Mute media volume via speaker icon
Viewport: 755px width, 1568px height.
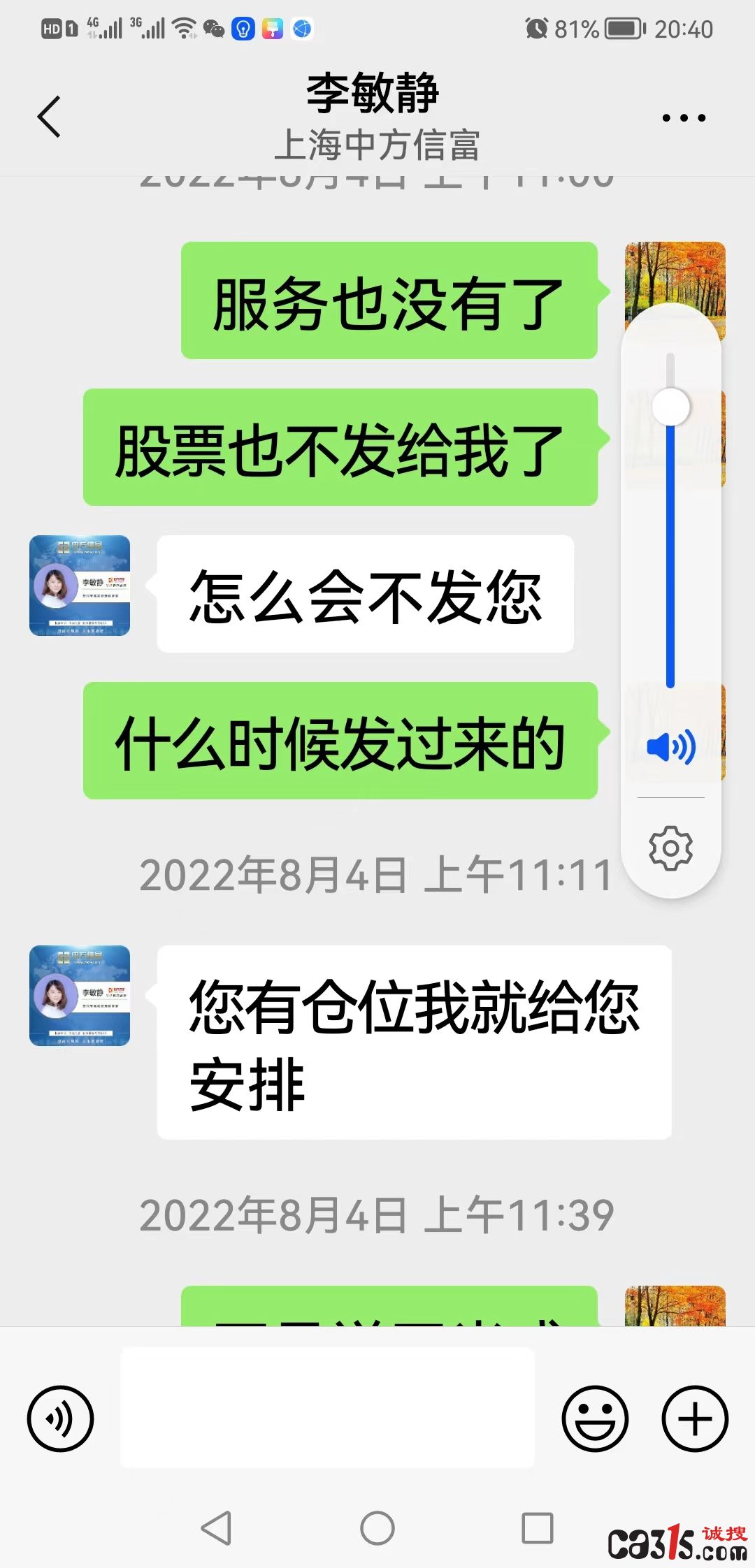click(670, 747)
